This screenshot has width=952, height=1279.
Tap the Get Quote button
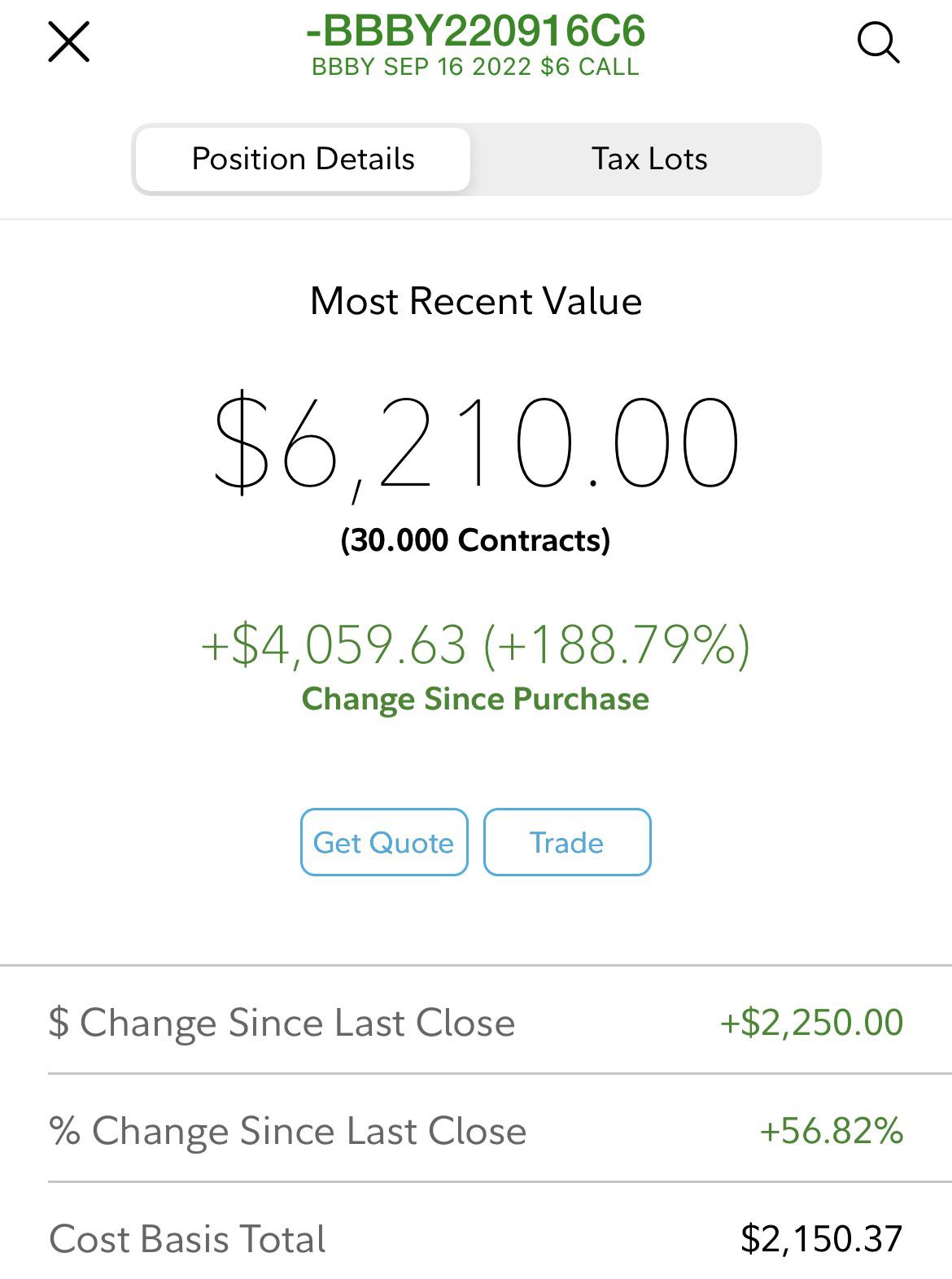click(x=383, y=843)
